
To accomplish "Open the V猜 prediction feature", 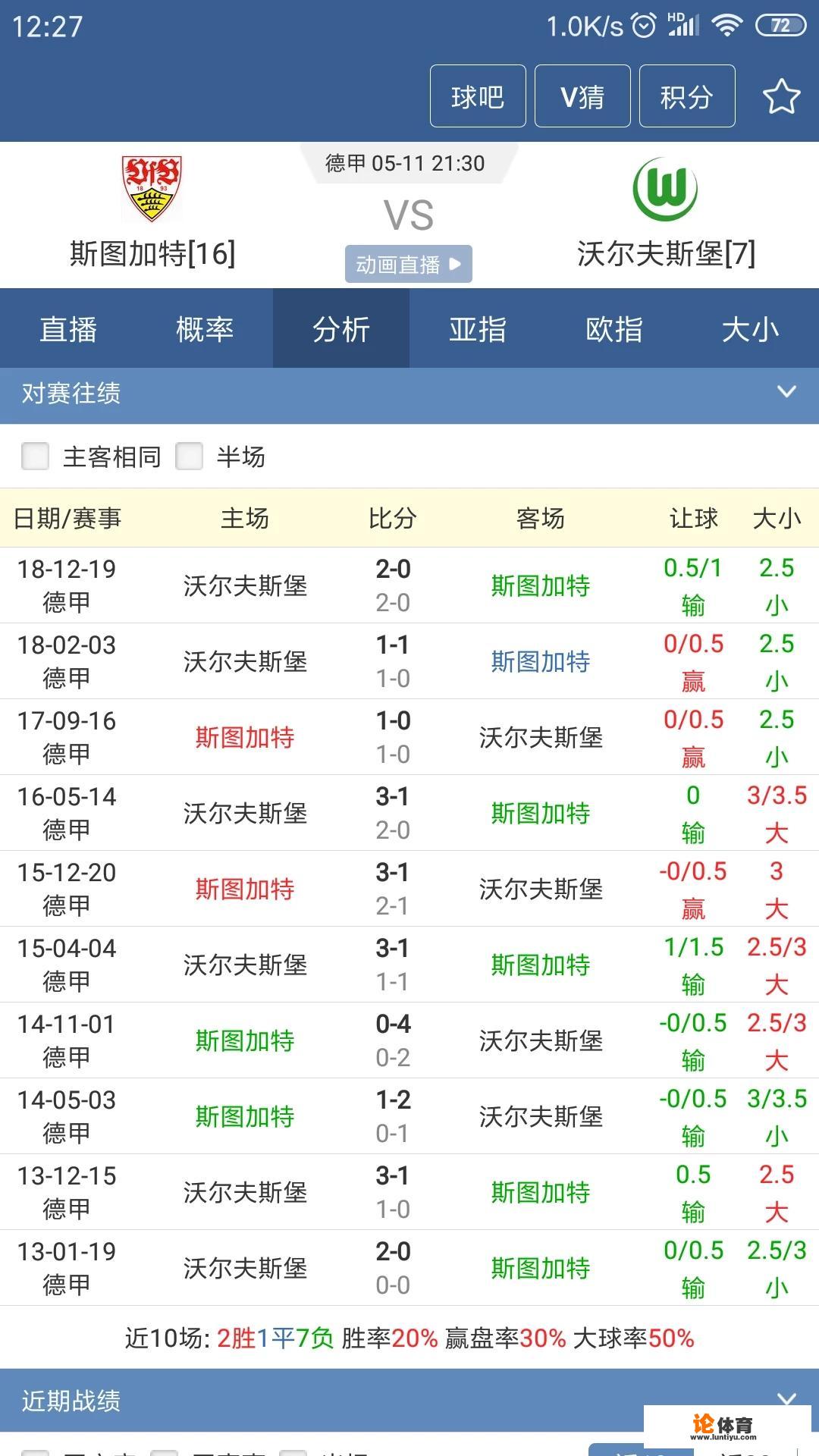I will coord(582,96).
